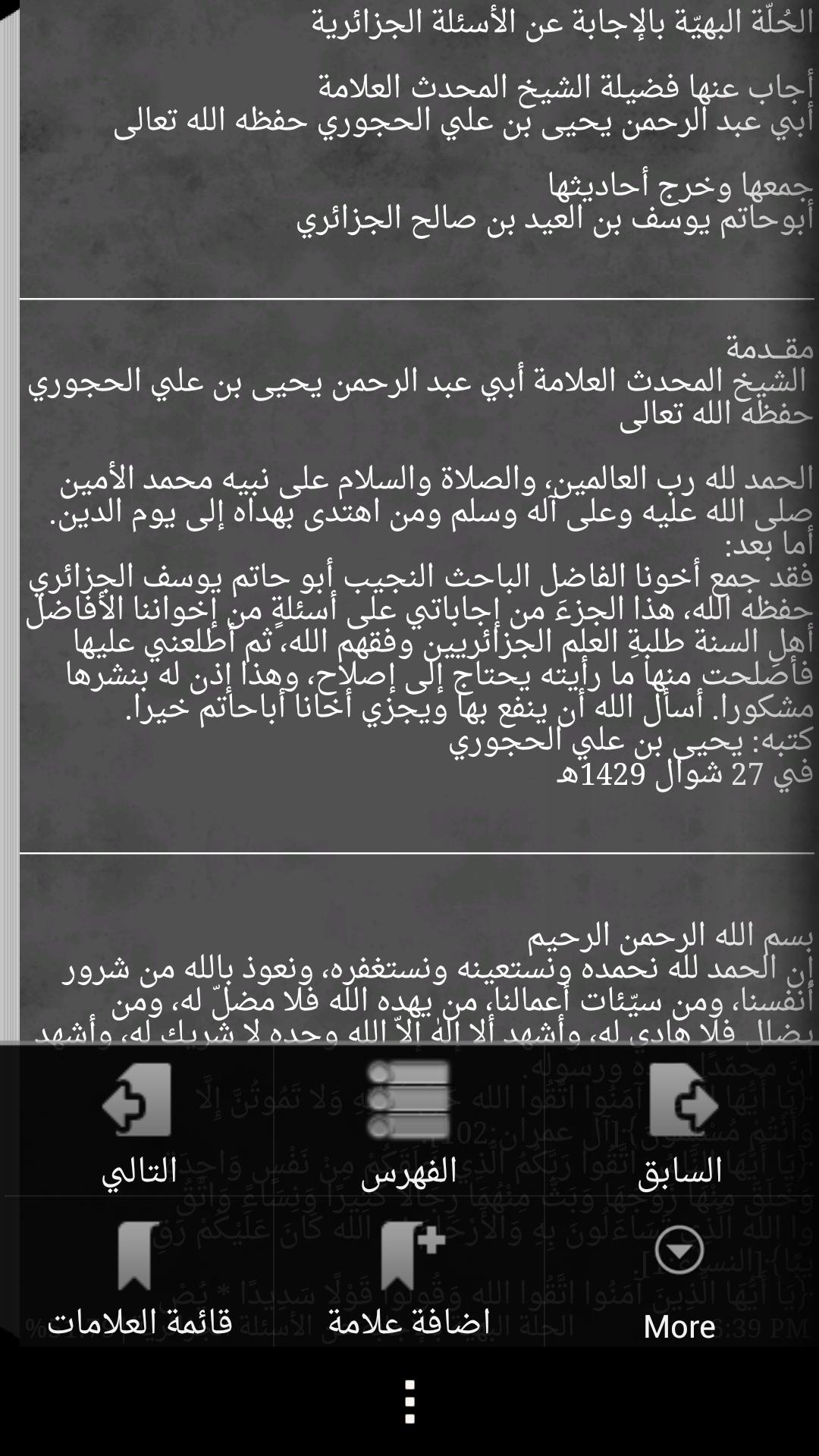
Task: Add a bookmark (اضافة علامة)
Action: (409, 1276)
